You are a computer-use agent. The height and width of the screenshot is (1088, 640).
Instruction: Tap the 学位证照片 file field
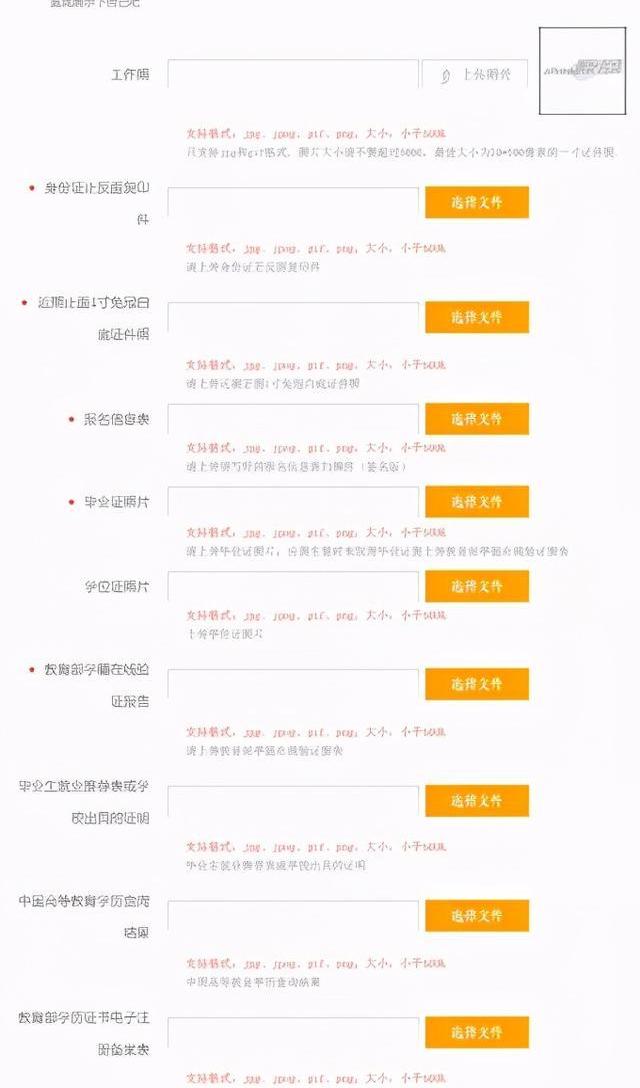pos(293,586)
